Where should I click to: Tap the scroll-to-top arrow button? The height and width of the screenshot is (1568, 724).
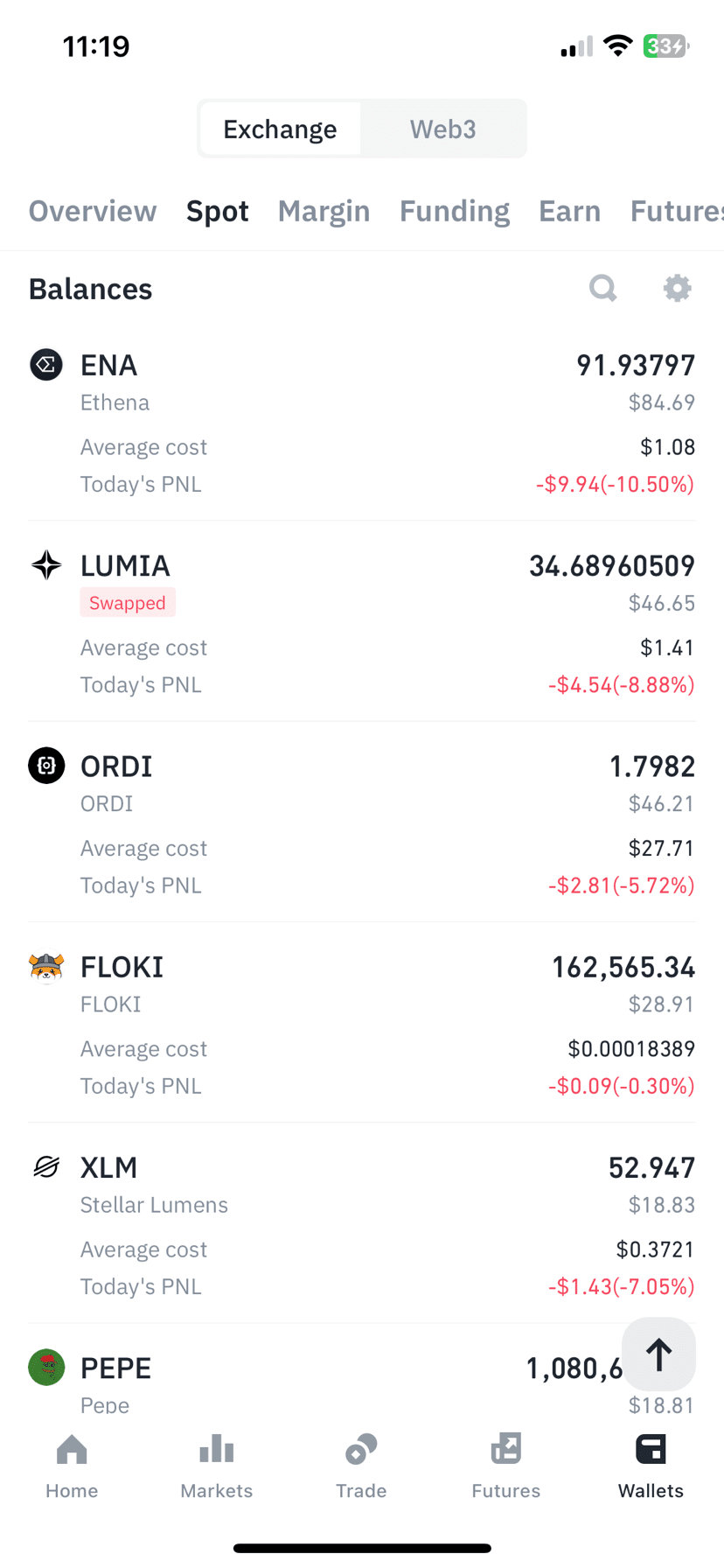pos(658,1354)
